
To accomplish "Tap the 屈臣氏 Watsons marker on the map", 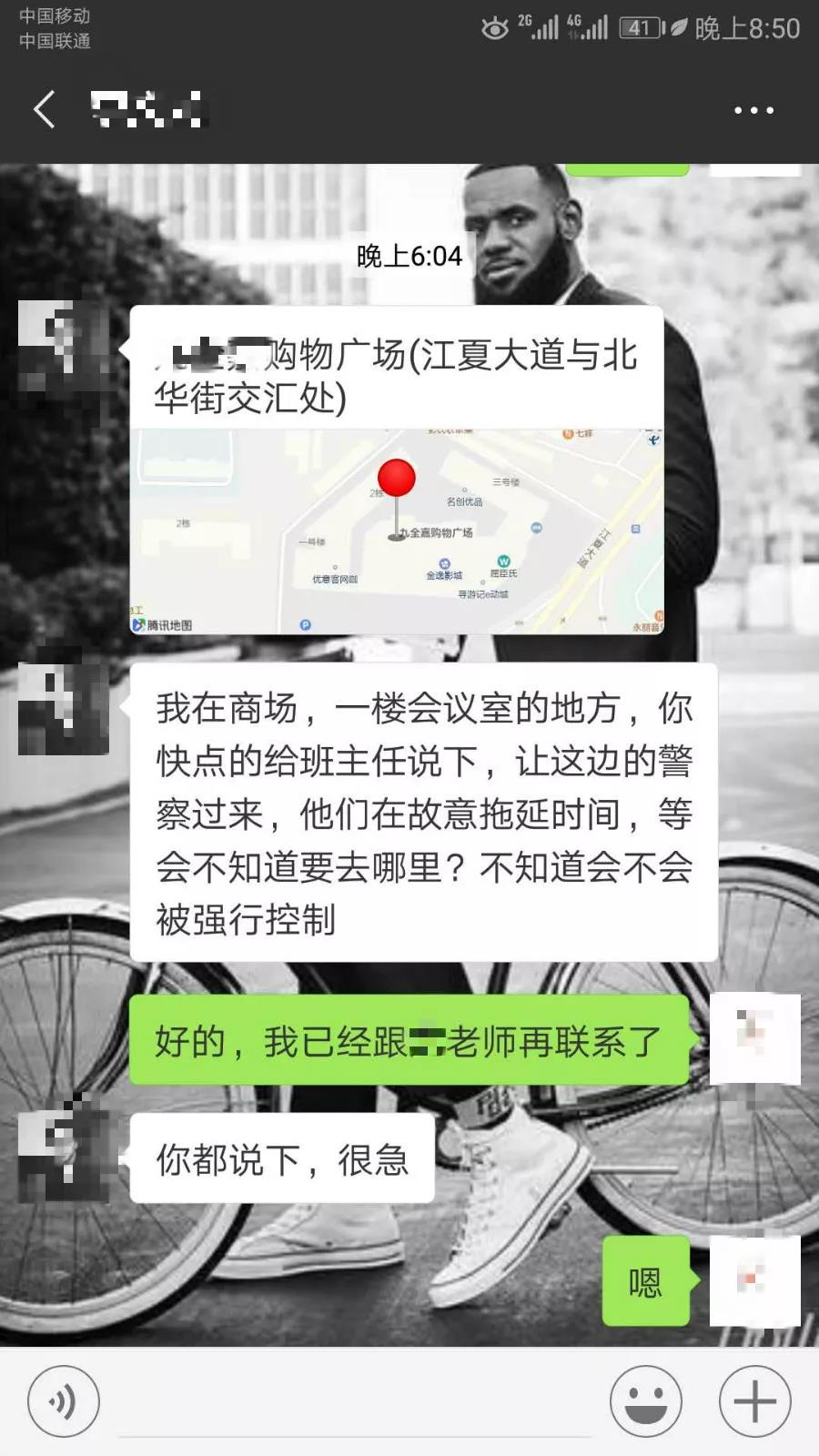I will [x=501, y=560].
